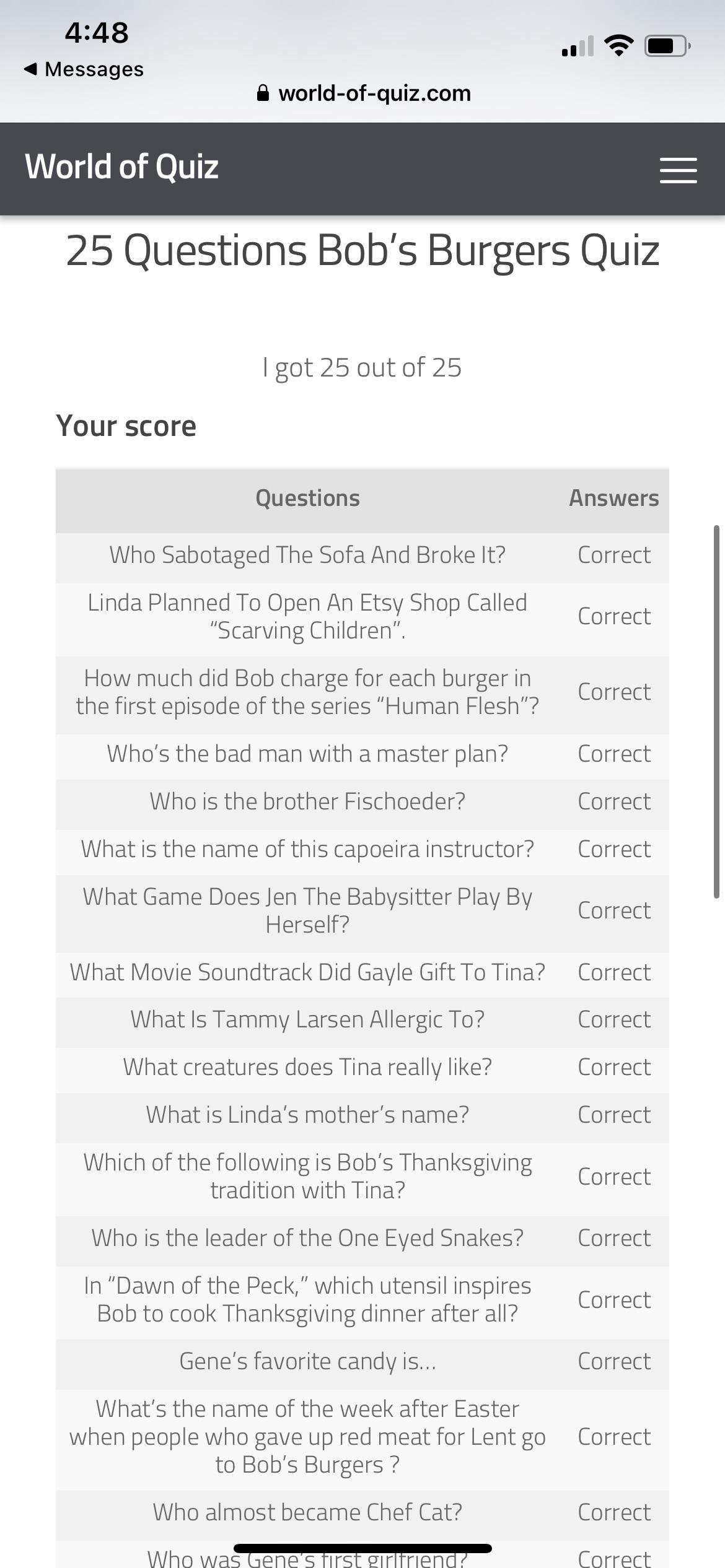
Task: Tap the padlock icon in the address bar
Action: [x=262, y=93]
